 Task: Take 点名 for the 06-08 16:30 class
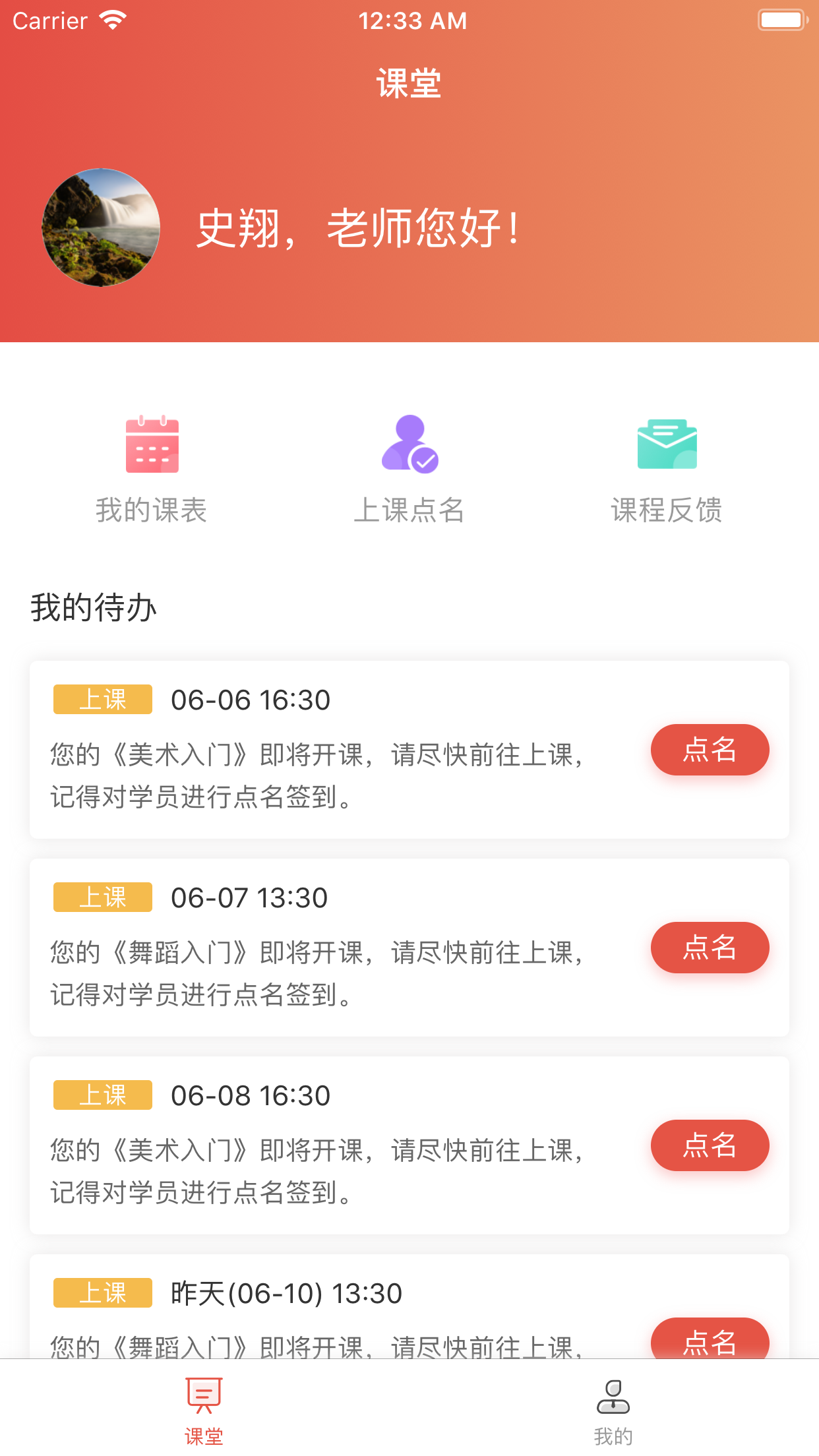pyautogui.click(x=710, y=1145)
